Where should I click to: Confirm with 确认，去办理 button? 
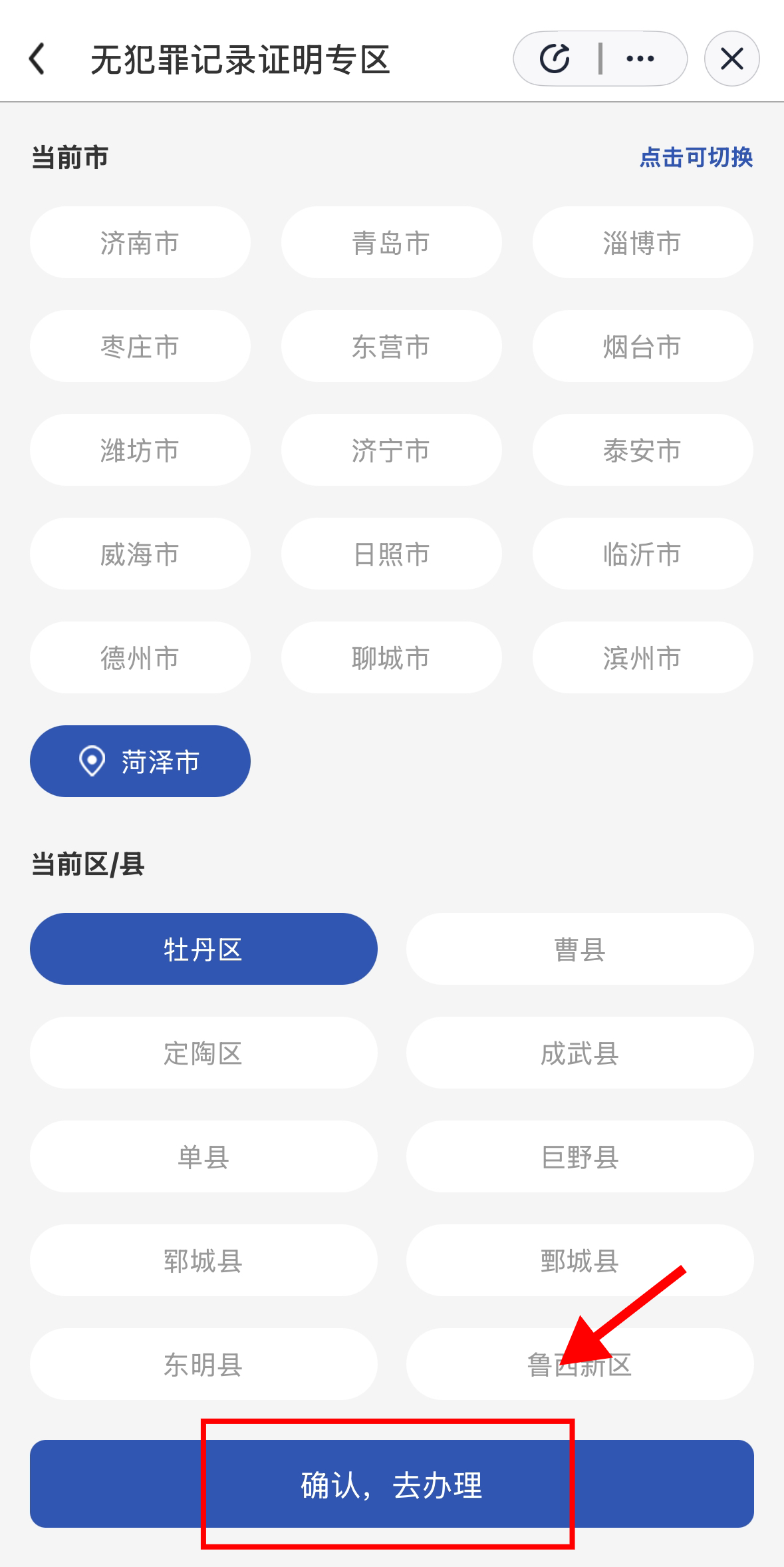pyautogui.click(x=392, y=1484)
